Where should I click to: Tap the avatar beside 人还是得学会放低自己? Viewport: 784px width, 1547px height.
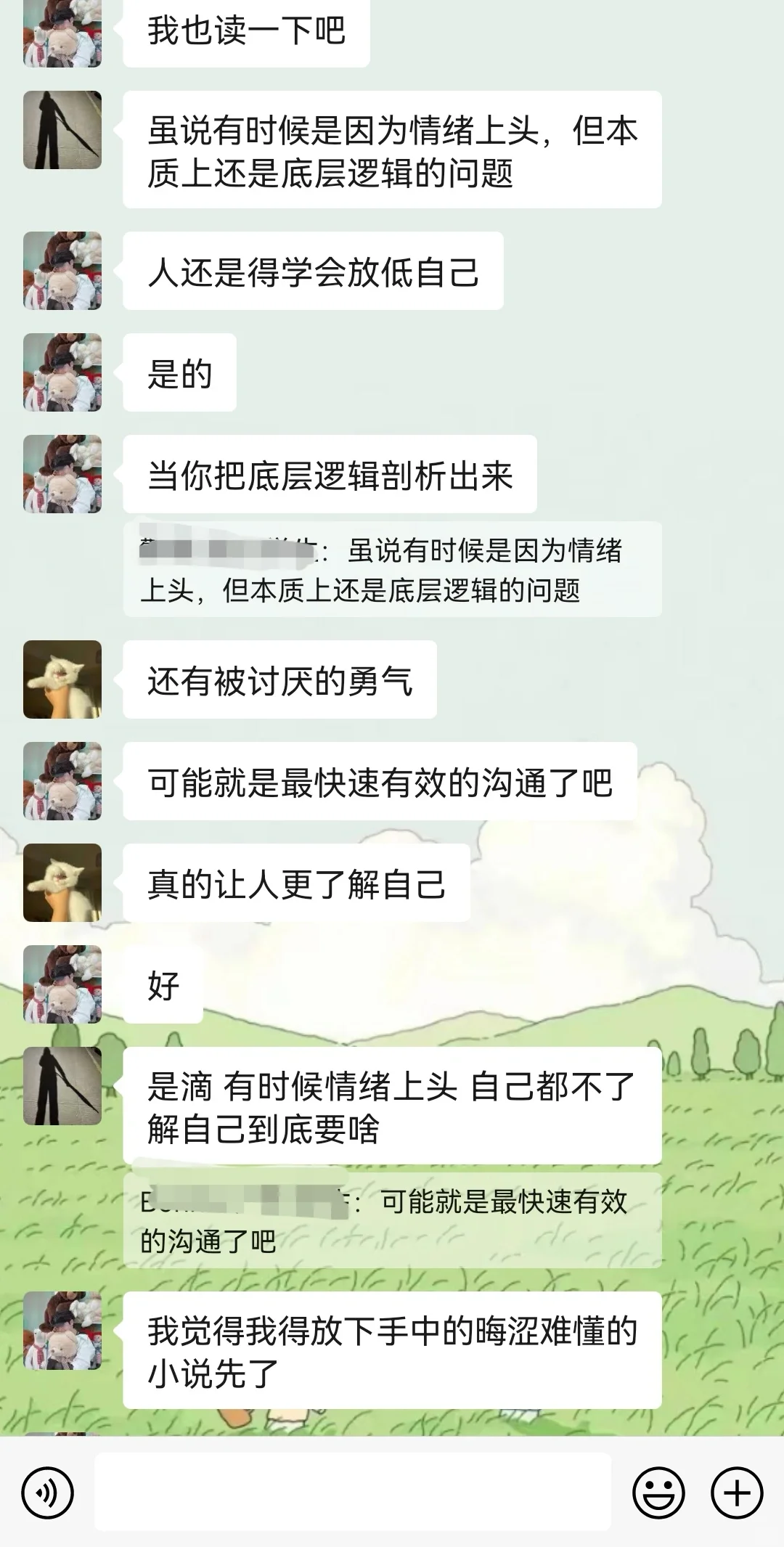coord(62,271)
